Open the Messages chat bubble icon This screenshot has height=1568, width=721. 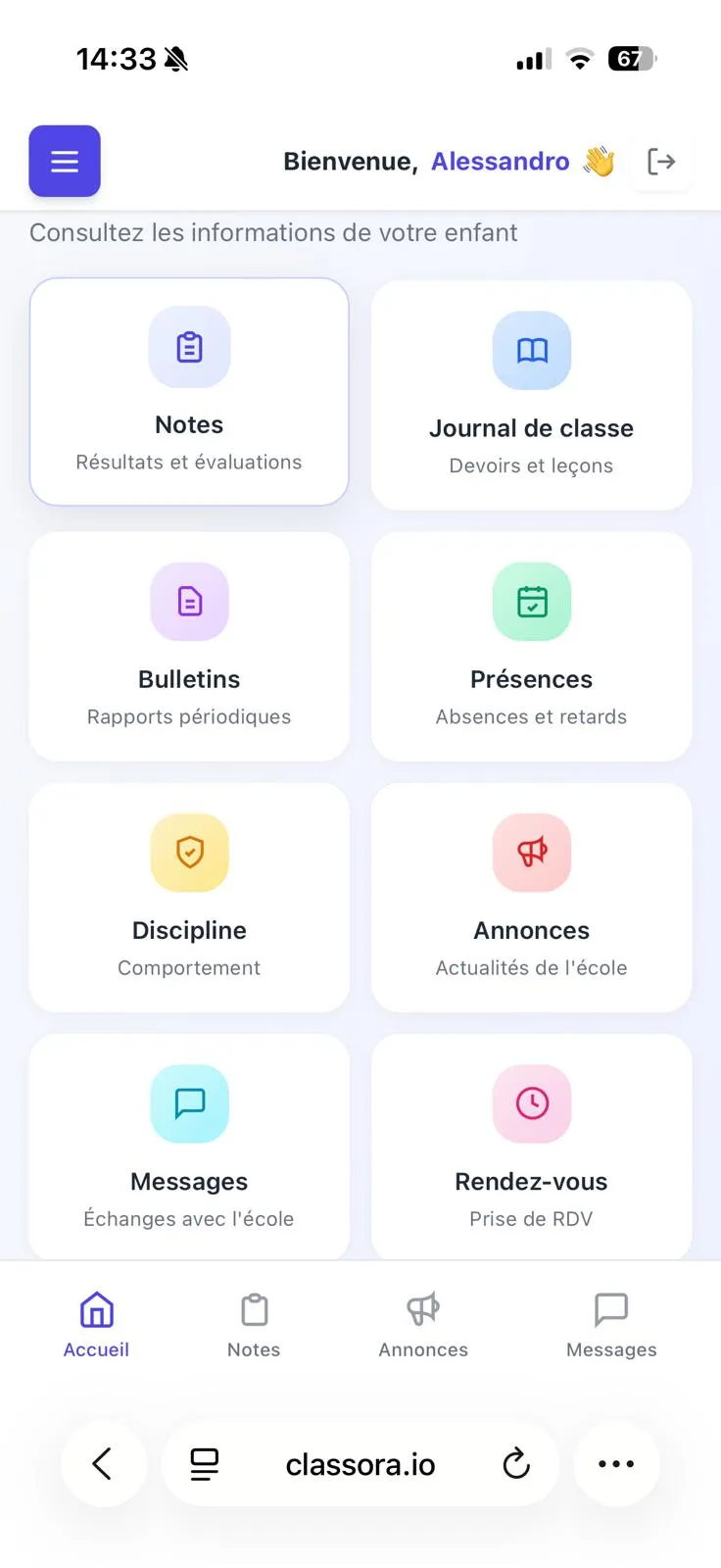(189, 1103)
